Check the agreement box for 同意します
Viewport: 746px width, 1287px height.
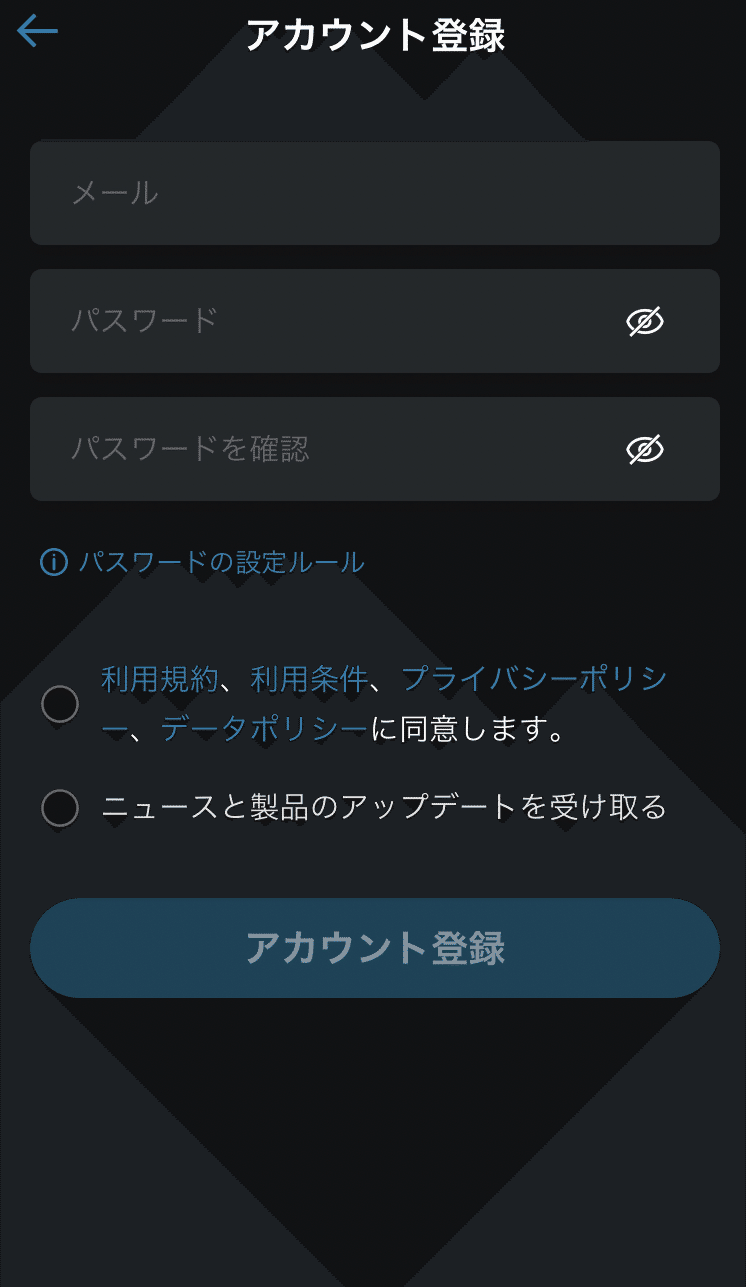coord(60,704)
